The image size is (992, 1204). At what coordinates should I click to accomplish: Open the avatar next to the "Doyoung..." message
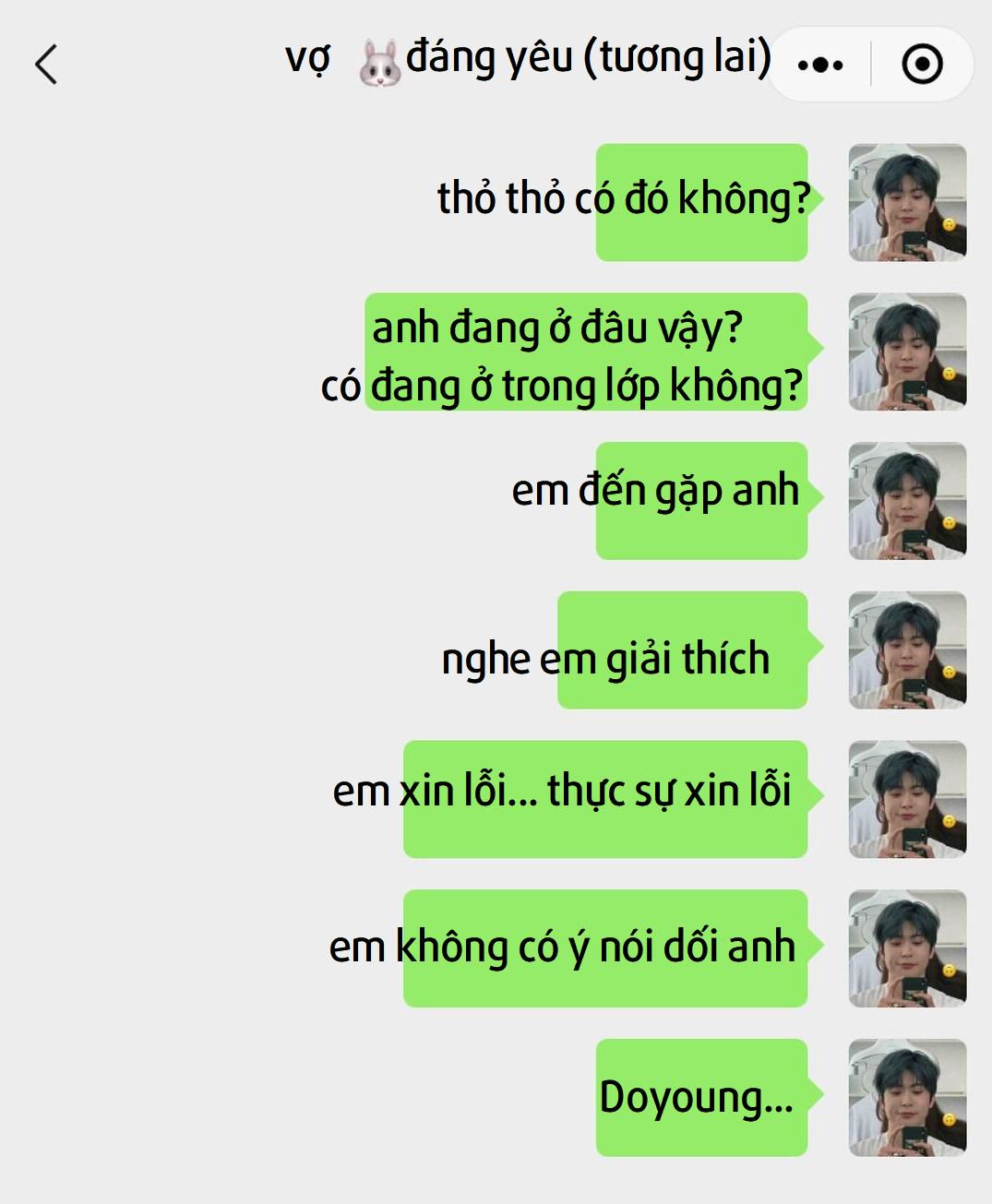point(907,1098)
